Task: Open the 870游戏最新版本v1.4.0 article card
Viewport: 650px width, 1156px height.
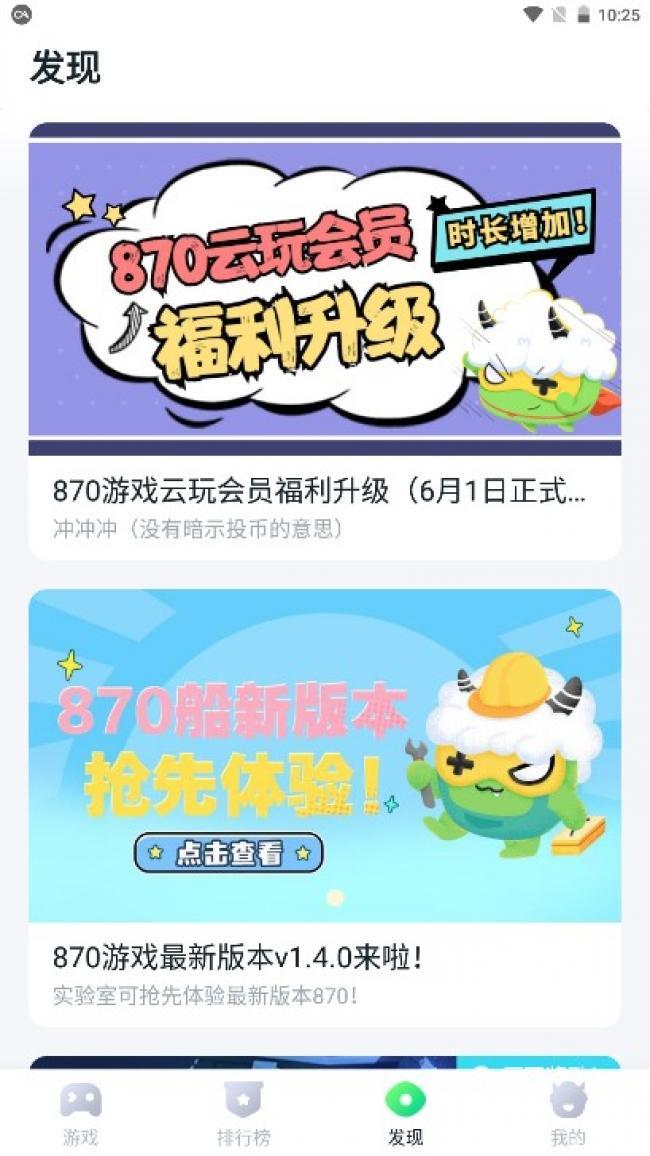Action: tap(324, 806)
